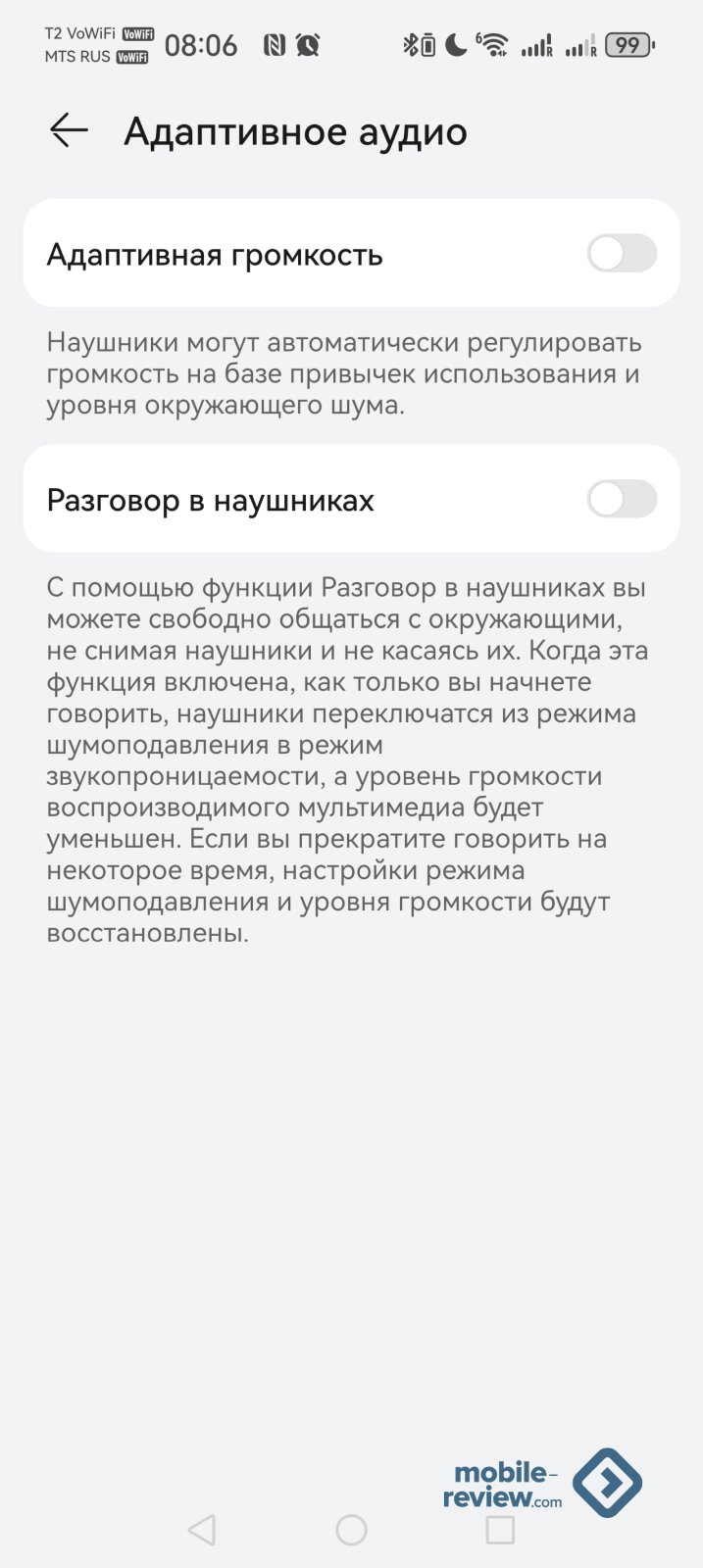The image size is (703, 1568).
Task: Open recent apps from navigation bar
Action: (500, 1530)
